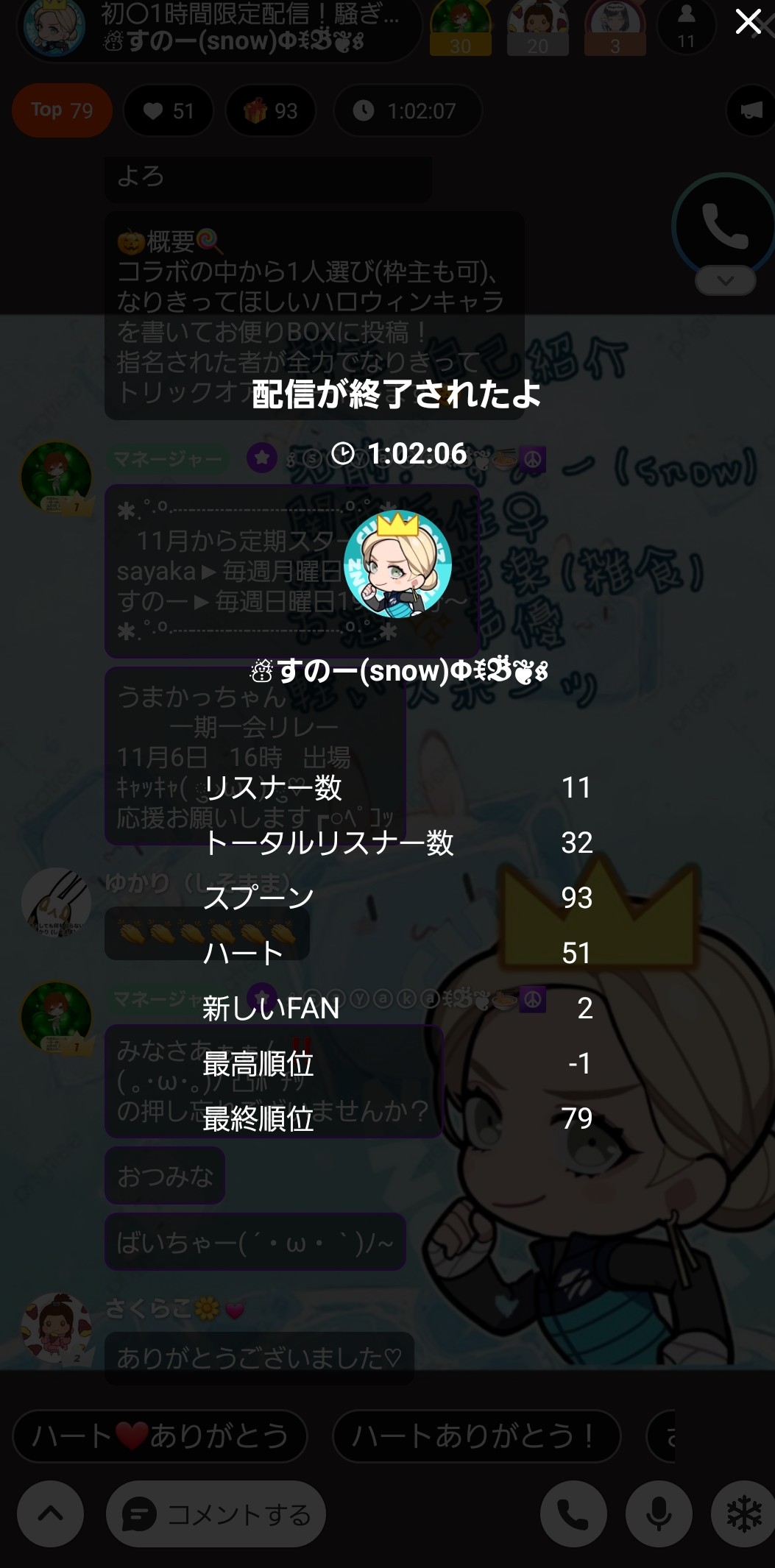Image resolution: width=775 pixels, height=1568 pixels.
Task: Tap the 51 hearts counter chip
Action: [x=169, y=111]
